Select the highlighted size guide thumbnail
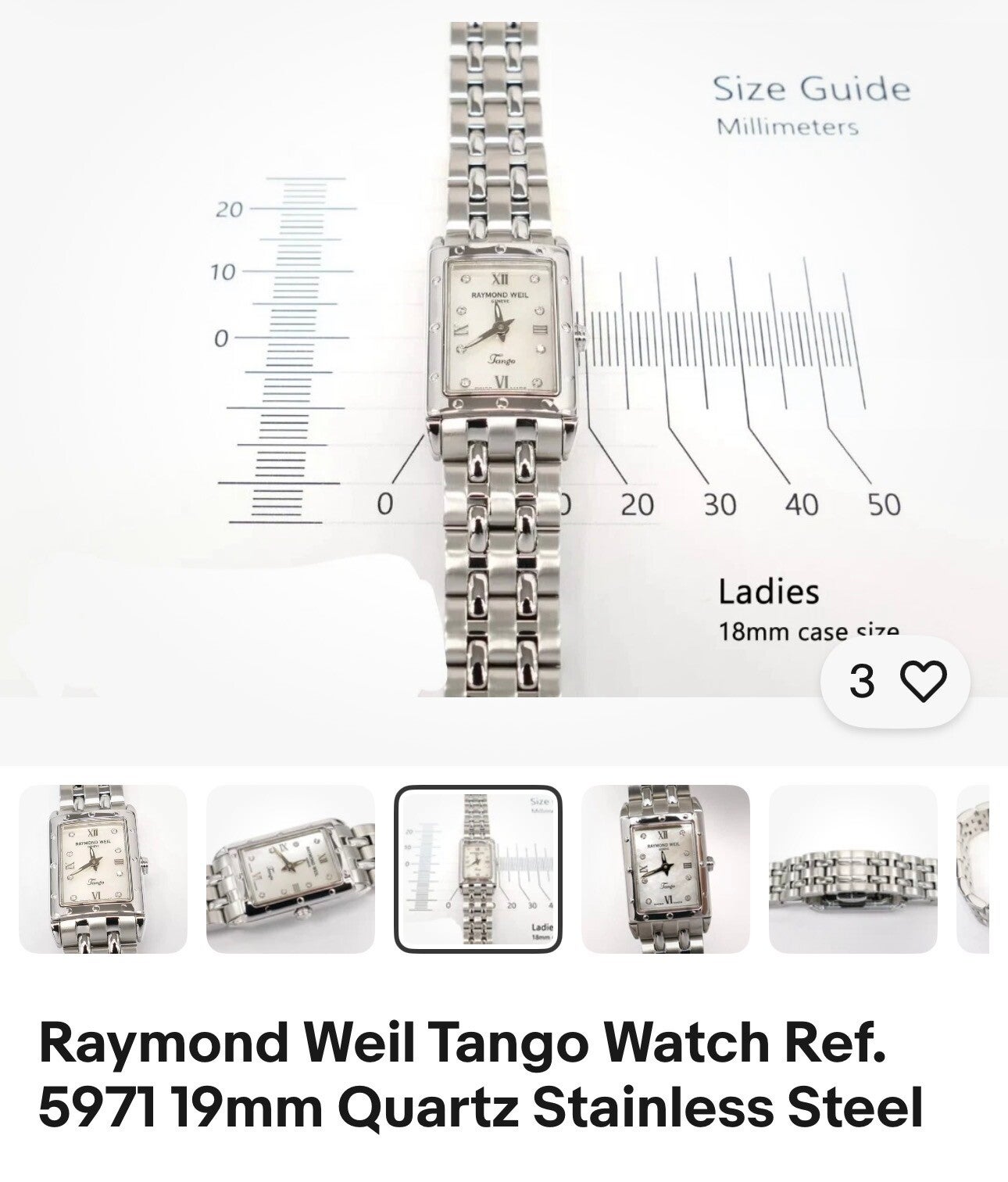The image size is (1008, 1182). pos(478,869)
